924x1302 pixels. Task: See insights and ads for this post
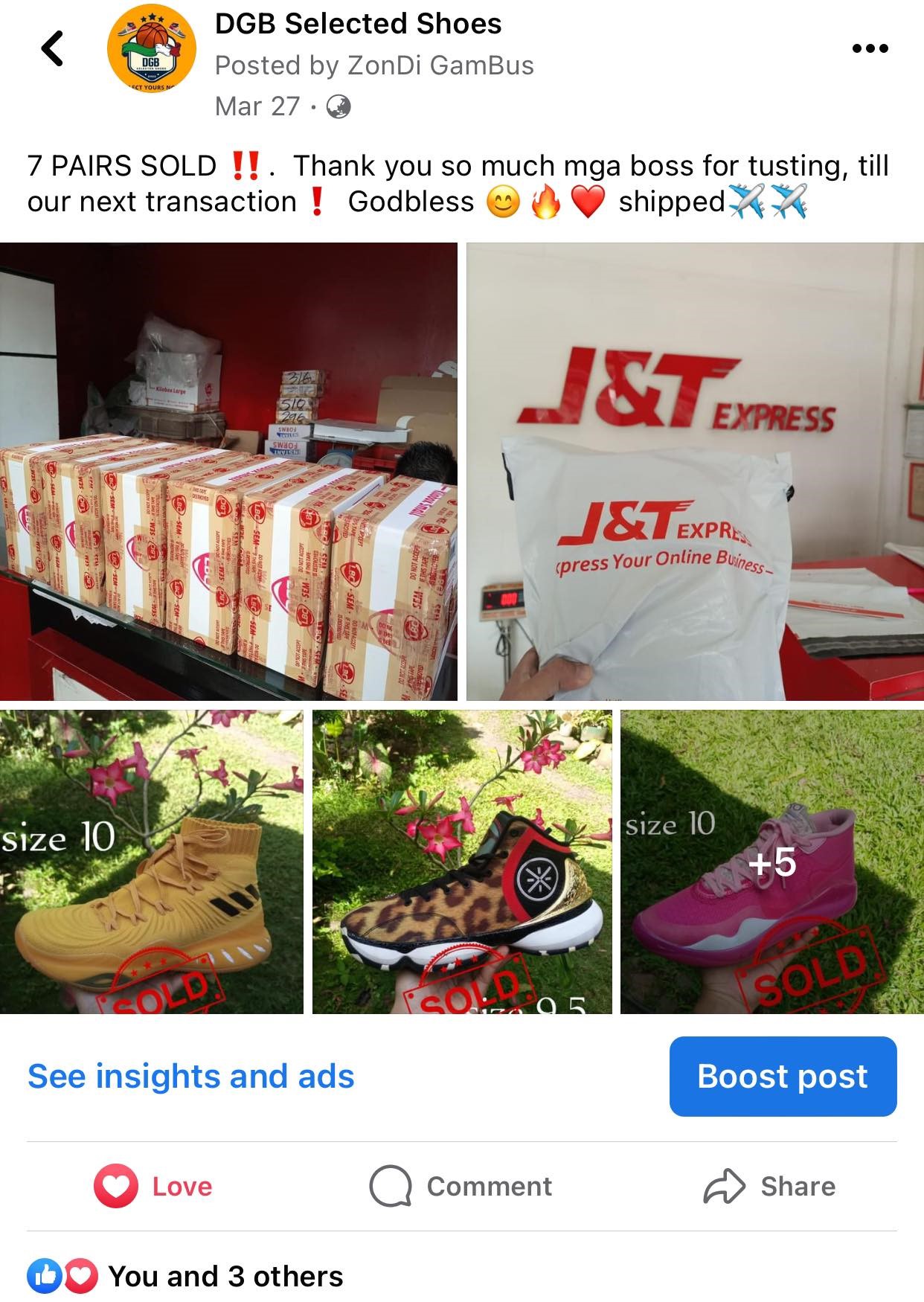pyautogui.click(x=190, y=1076)
